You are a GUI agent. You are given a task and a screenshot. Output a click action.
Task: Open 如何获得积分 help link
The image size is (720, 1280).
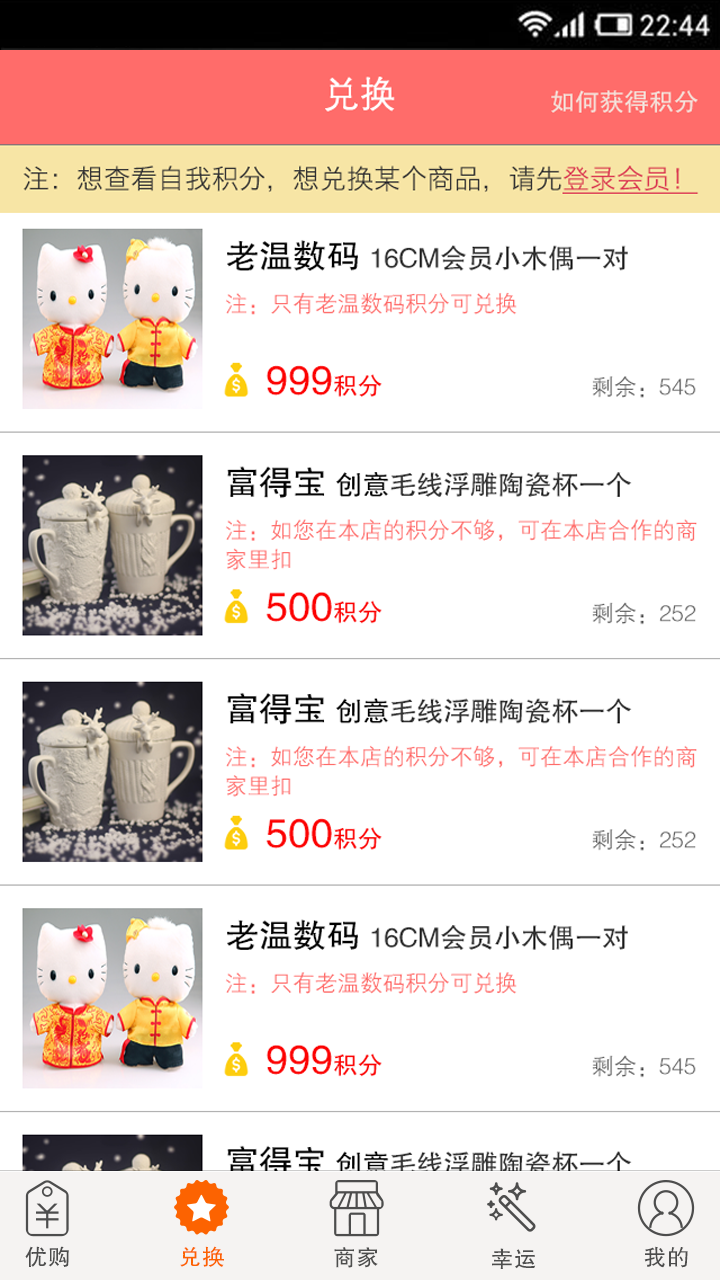624,101
